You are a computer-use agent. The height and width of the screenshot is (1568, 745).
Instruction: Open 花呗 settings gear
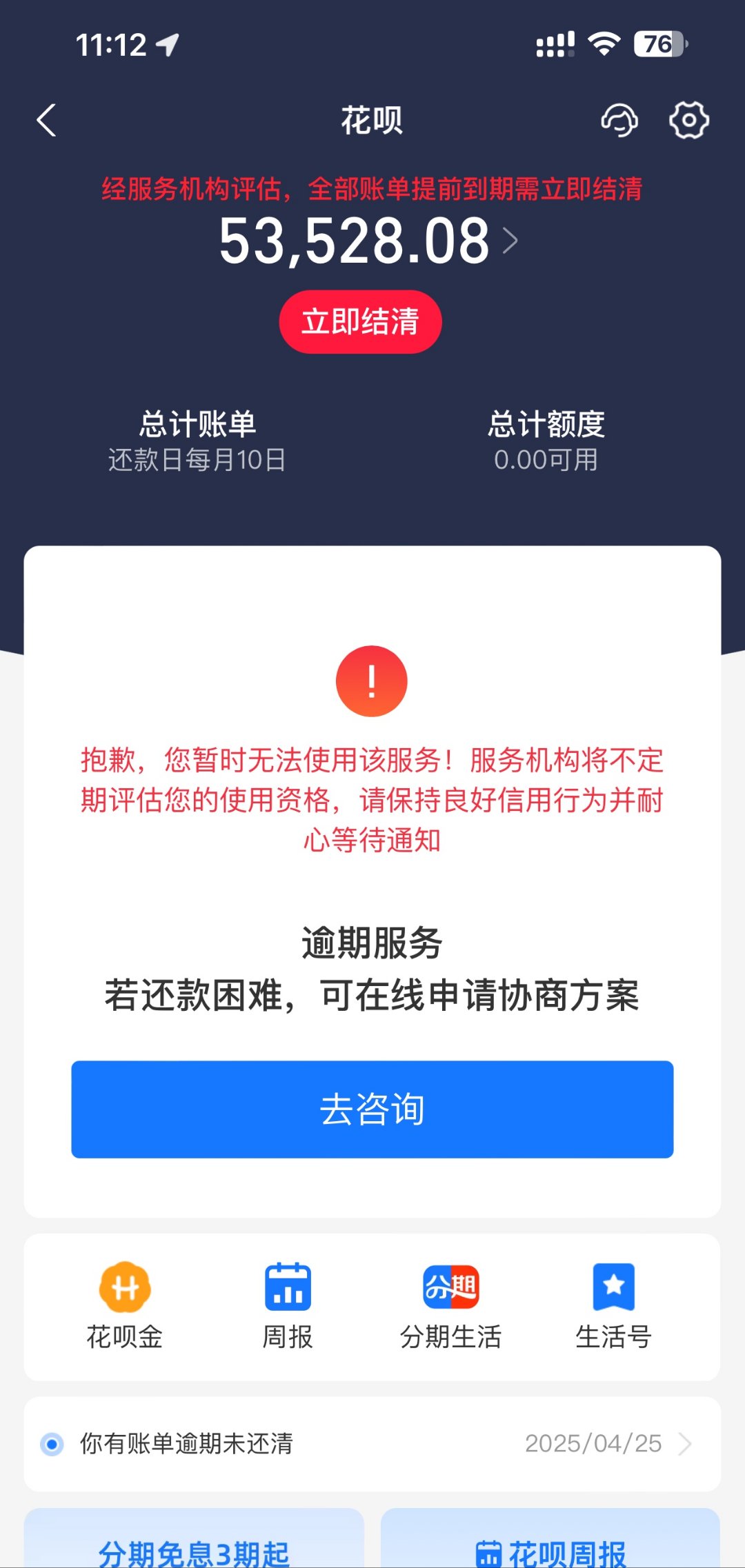coord(688,121)
